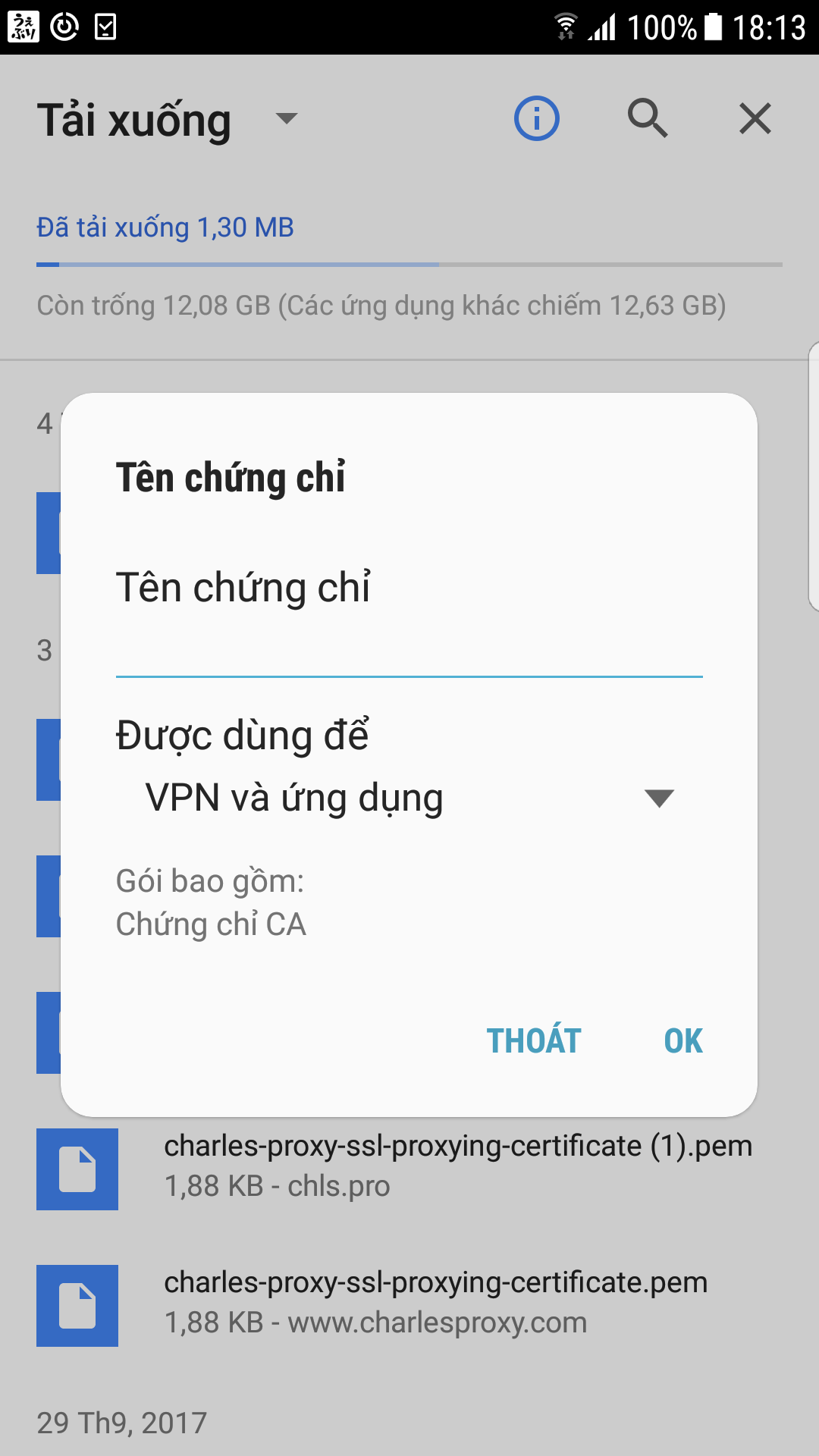This screenshot has width=819, height=1456.
Task: Search the downloads list
Action: click(x=647, y=119)
